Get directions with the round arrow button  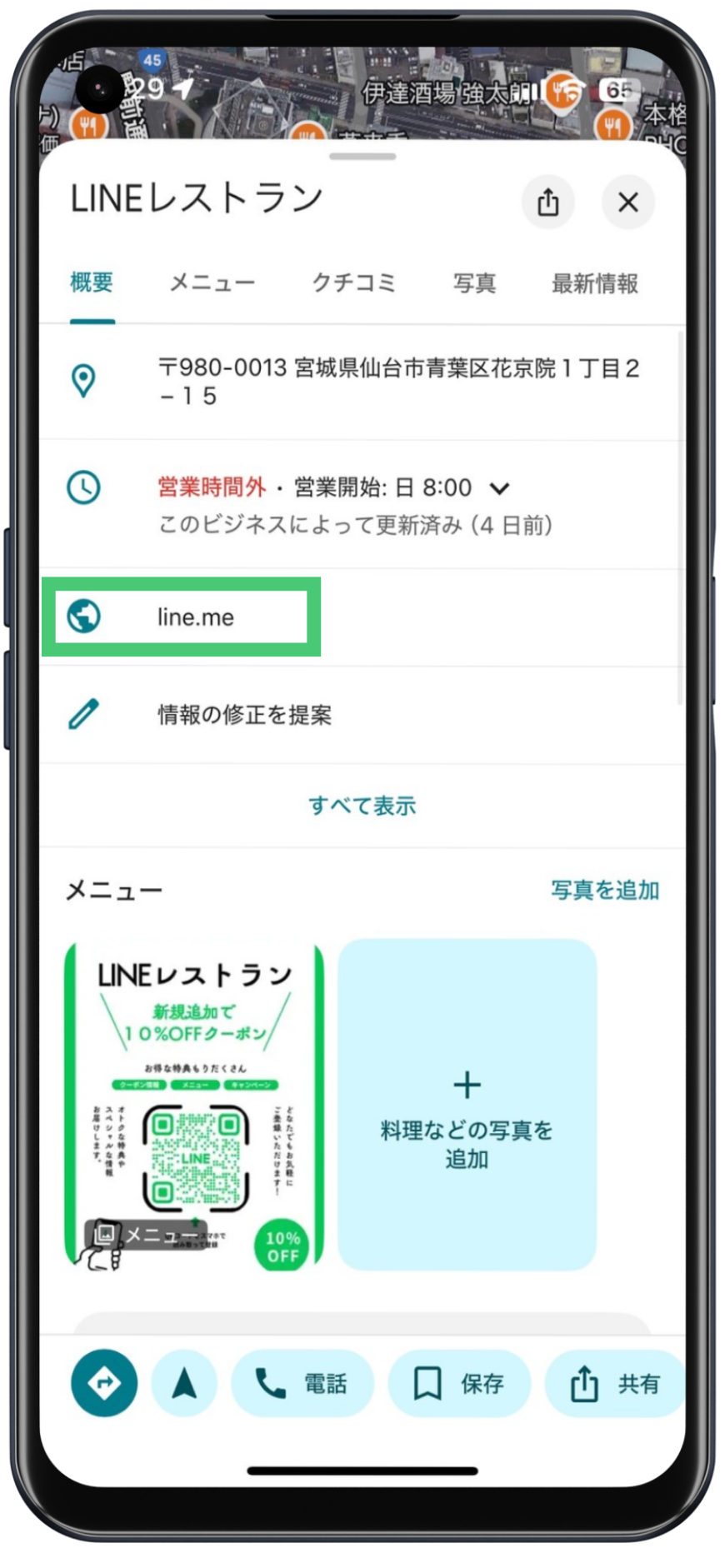coord(104,1384)
